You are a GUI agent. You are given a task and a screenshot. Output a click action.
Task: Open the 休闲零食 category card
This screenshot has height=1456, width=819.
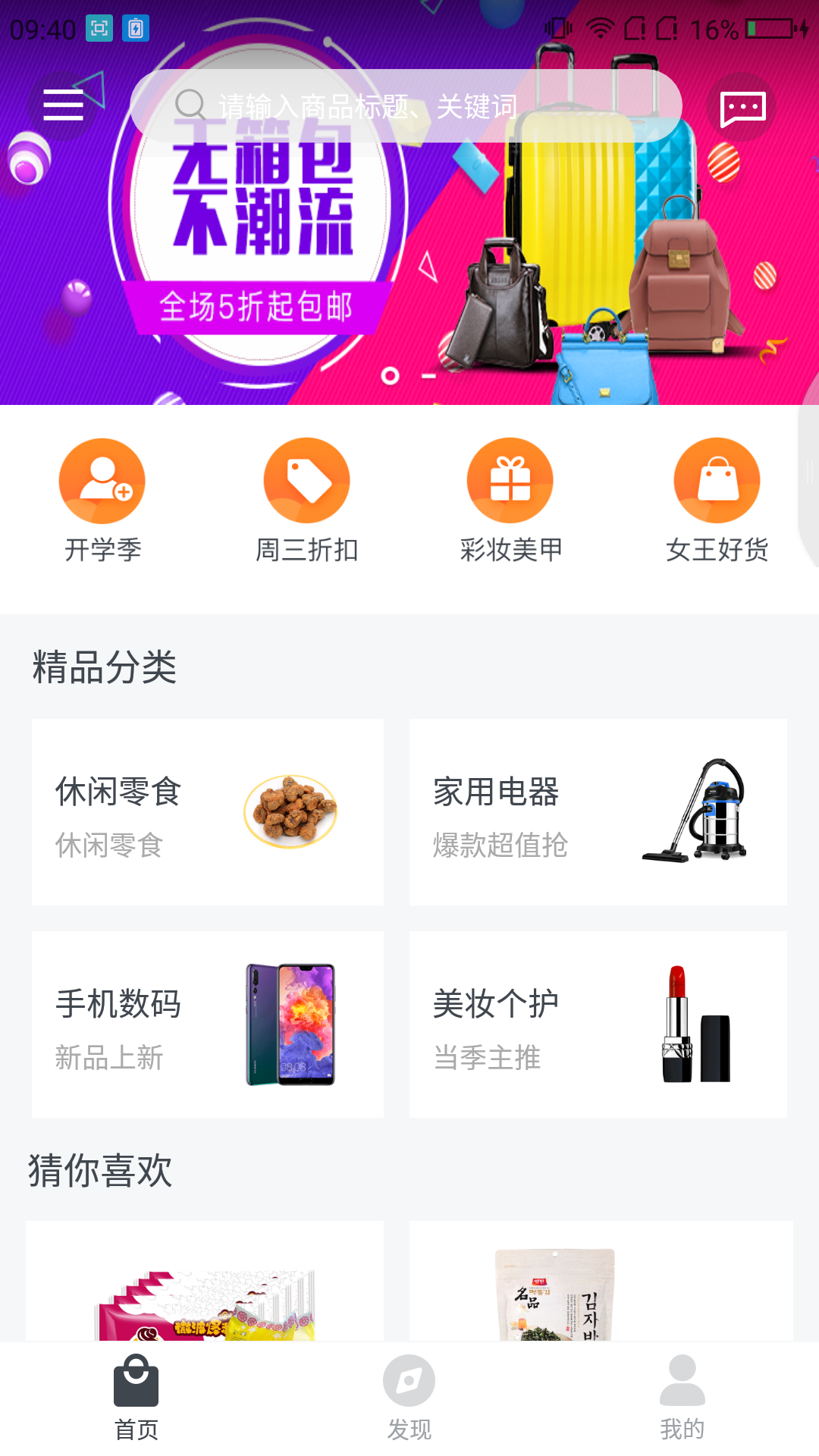[208, 811]
